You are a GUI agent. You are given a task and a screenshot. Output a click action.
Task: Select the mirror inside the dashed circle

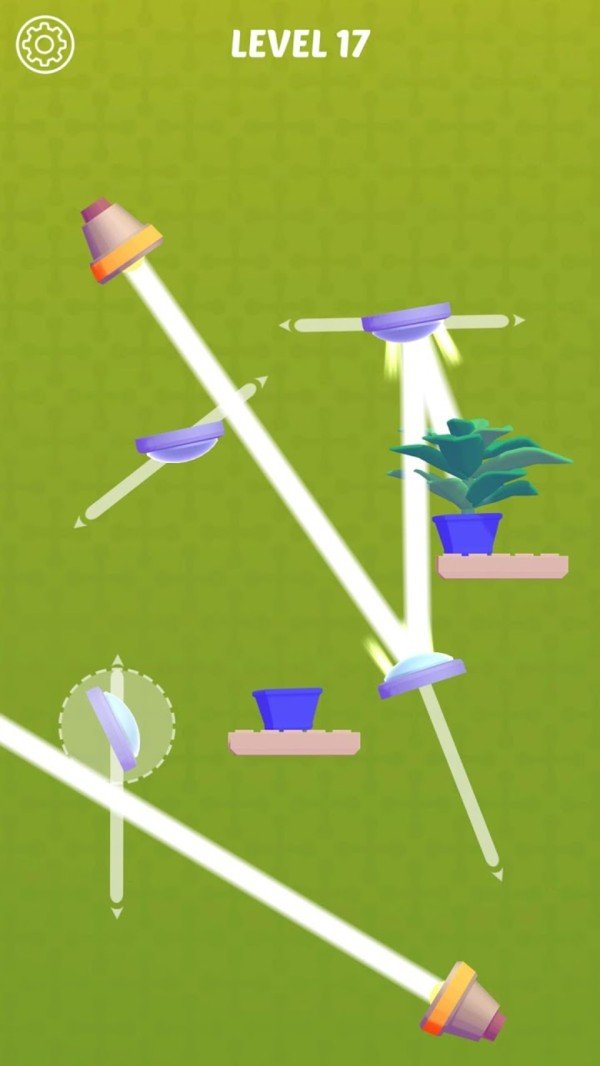[115, 725]
